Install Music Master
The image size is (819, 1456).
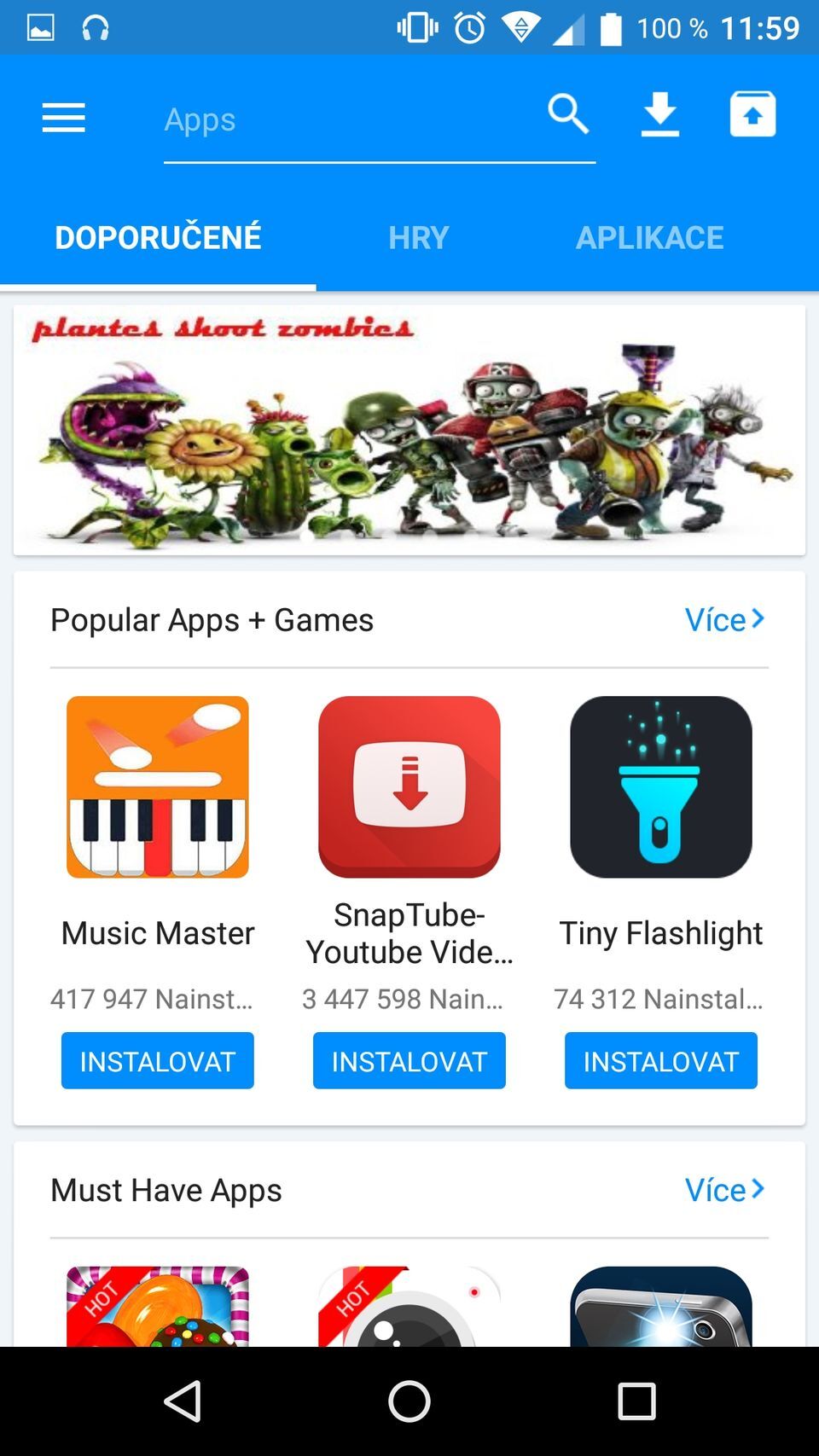click(158, 1060)
